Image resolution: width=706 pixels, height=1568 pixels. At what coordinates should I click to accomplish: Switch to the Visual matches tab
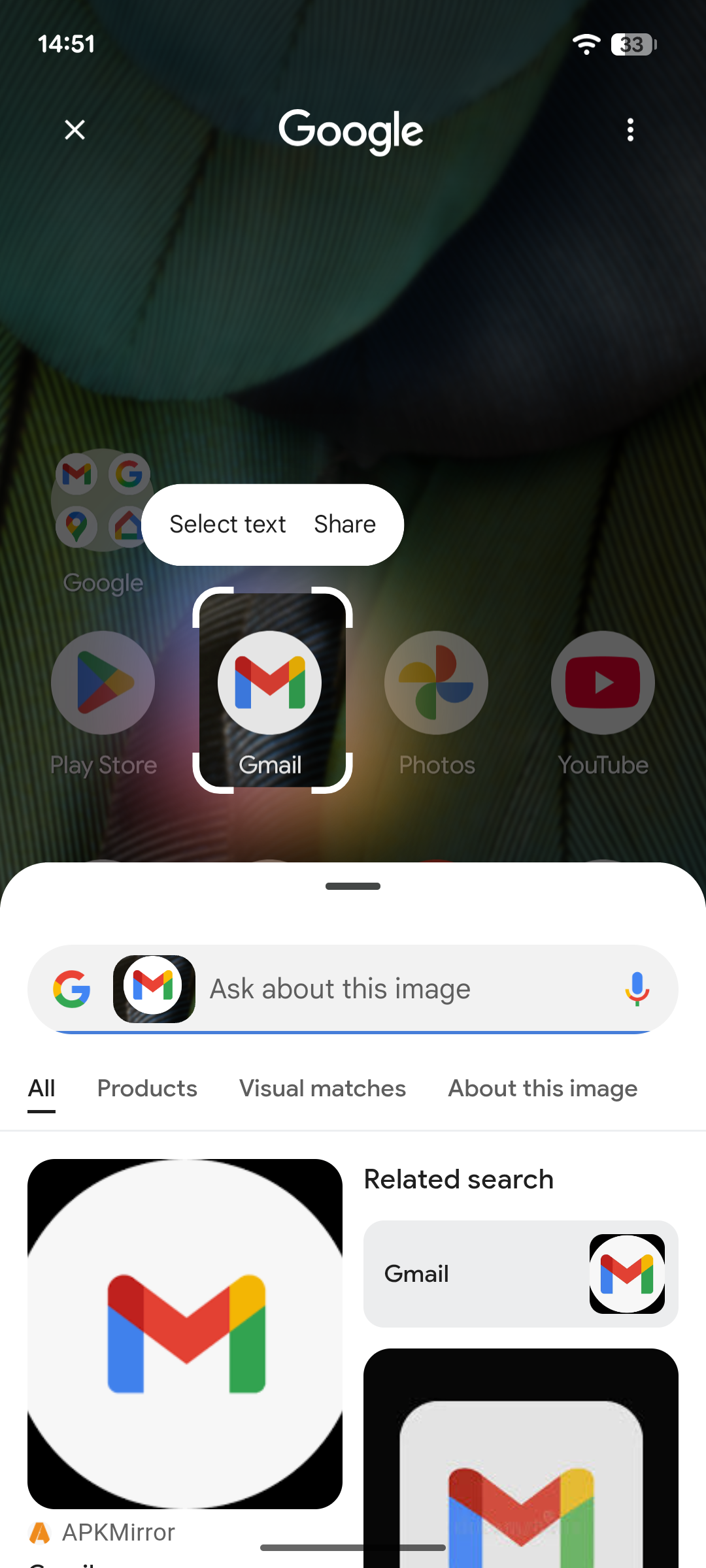[x=322, y=1088]
